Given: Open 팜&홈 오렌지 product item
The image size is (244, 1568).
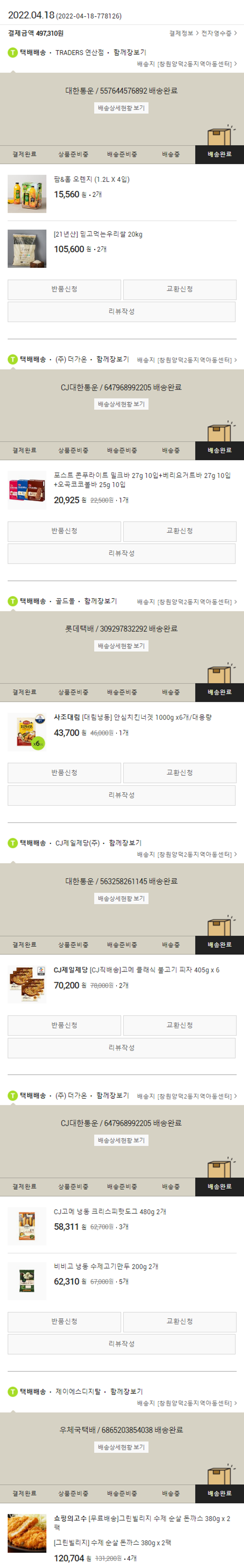Looking at the screenshot, I should click(x=91, y=180).
